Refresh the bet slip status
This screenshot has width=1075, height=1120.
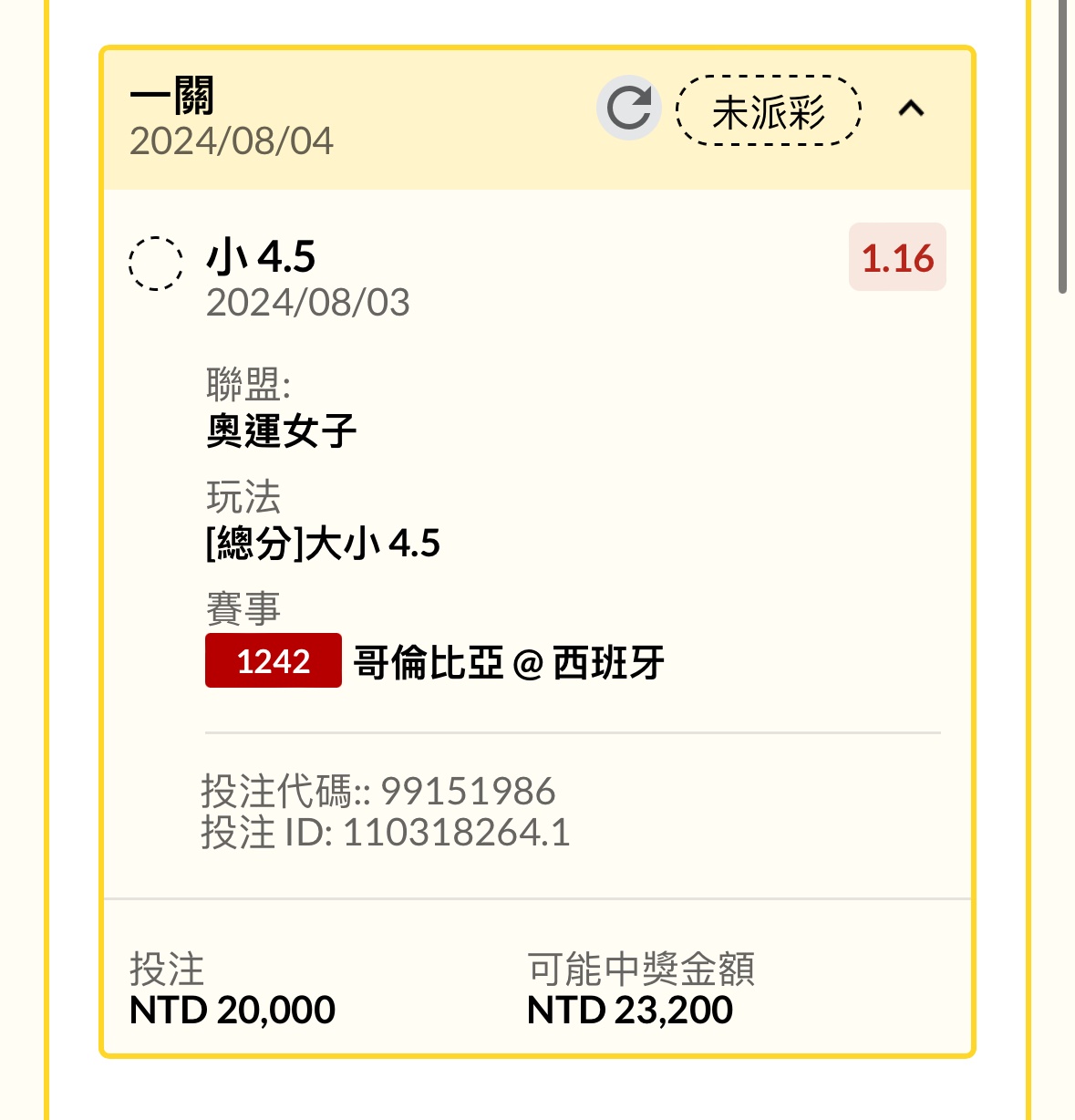click(629, 109)
